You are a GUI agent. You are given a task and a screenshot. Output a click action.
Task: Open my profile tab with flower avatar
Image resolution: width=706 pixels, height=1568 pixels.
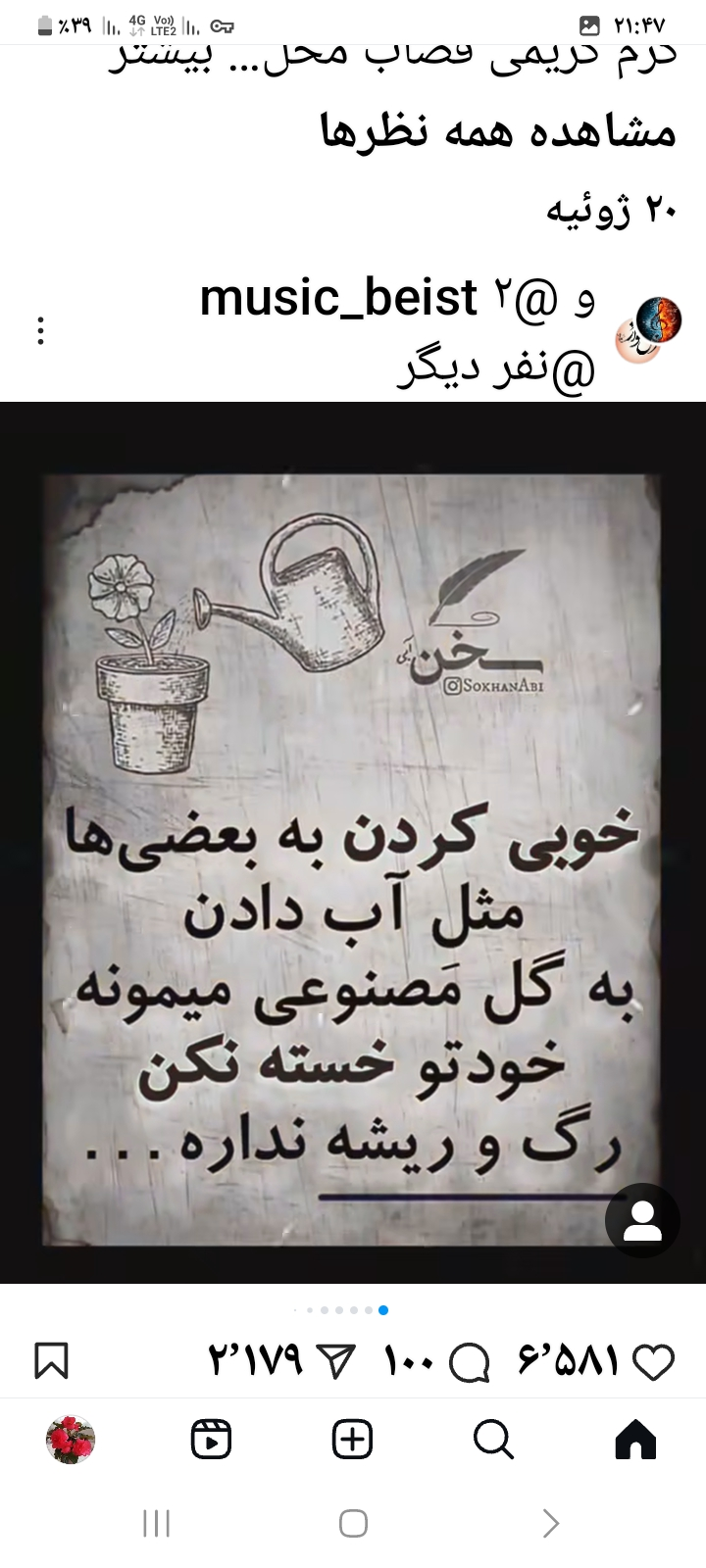point(71,1440)
